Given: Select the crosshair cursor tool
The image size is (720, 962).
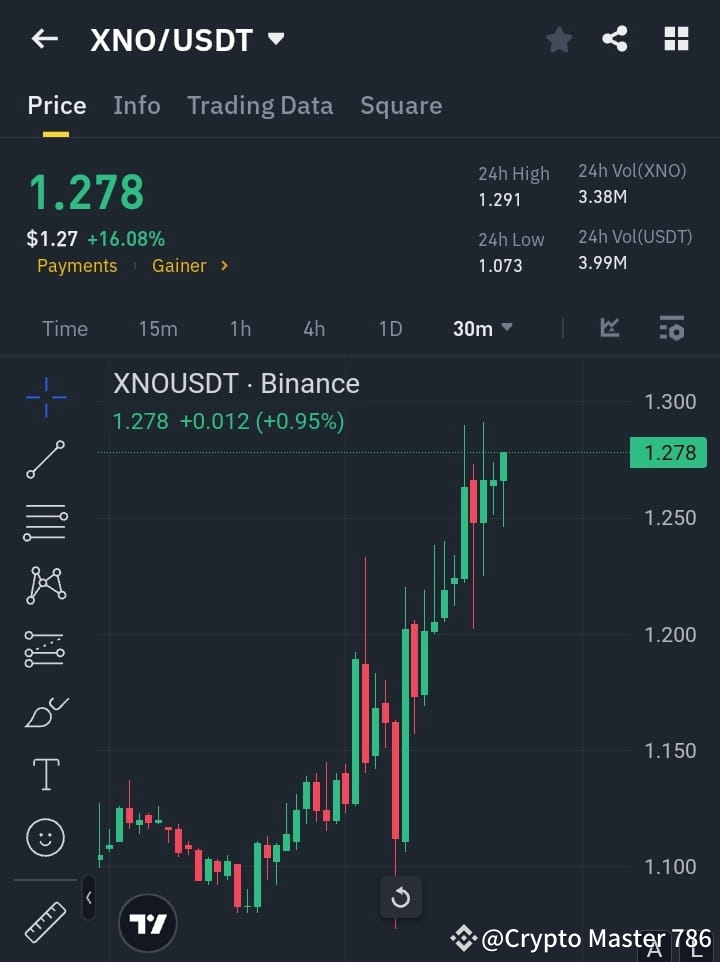Looking at the screenshot, I should pos(44,398).
